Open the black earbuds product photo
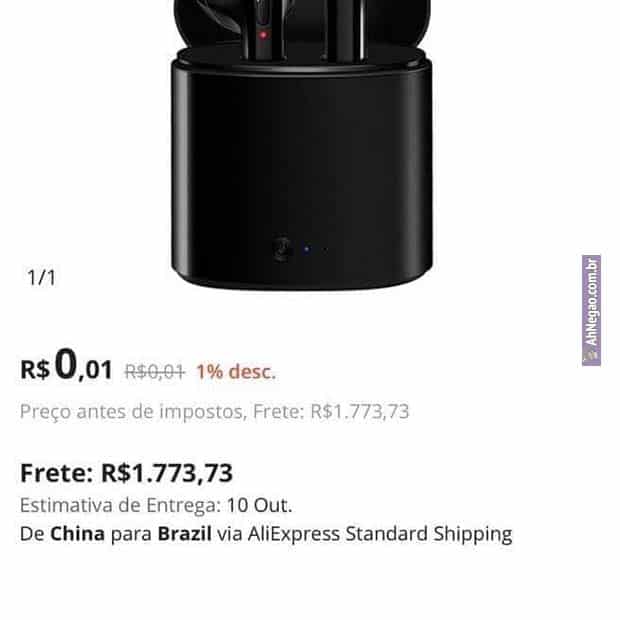The height and width of the screenshot is (620, 620). coord(300,150)
